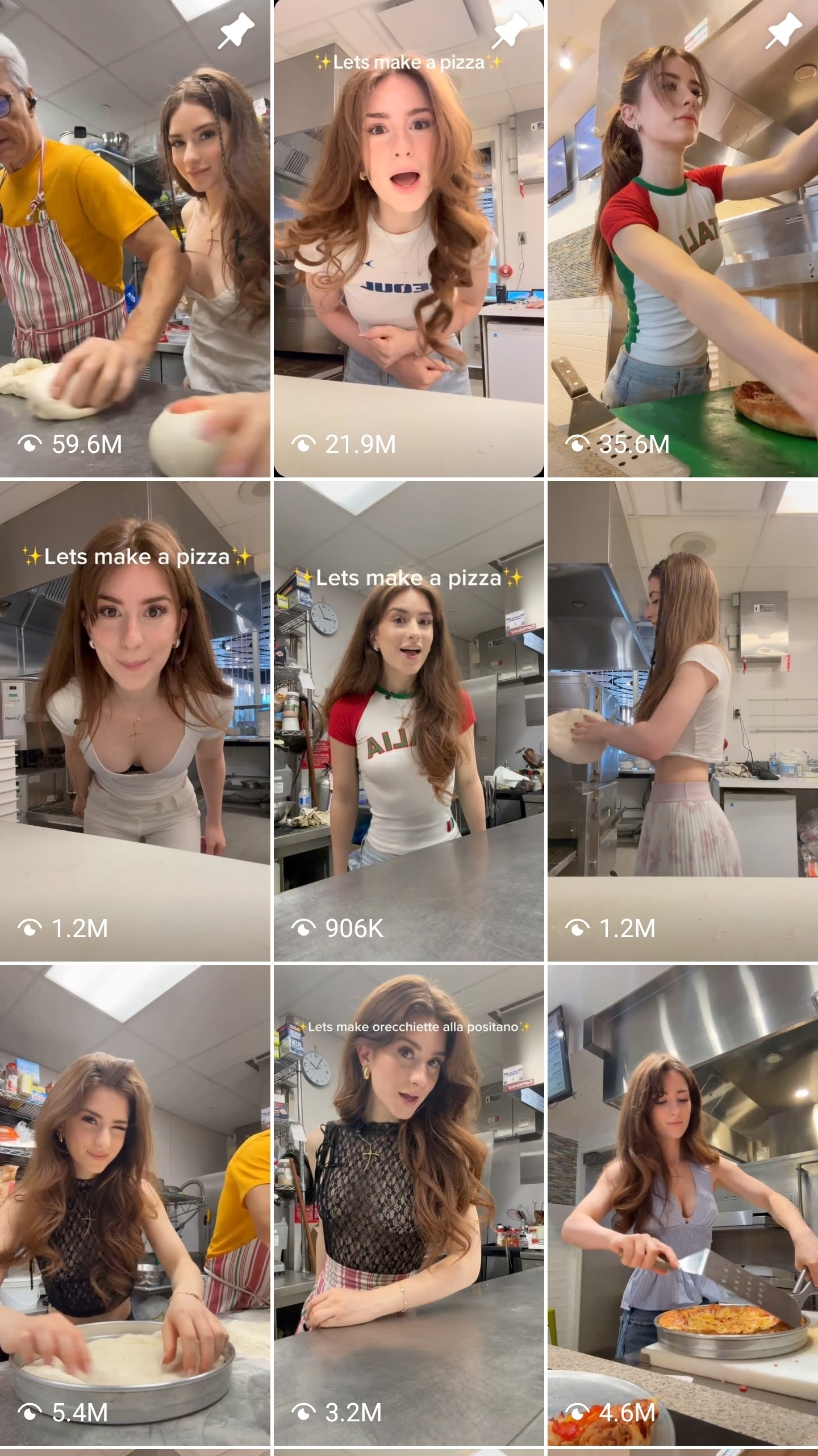818x1456 pixels.
Task: Open the video with 4.6M views
Action: point(682,1205)
